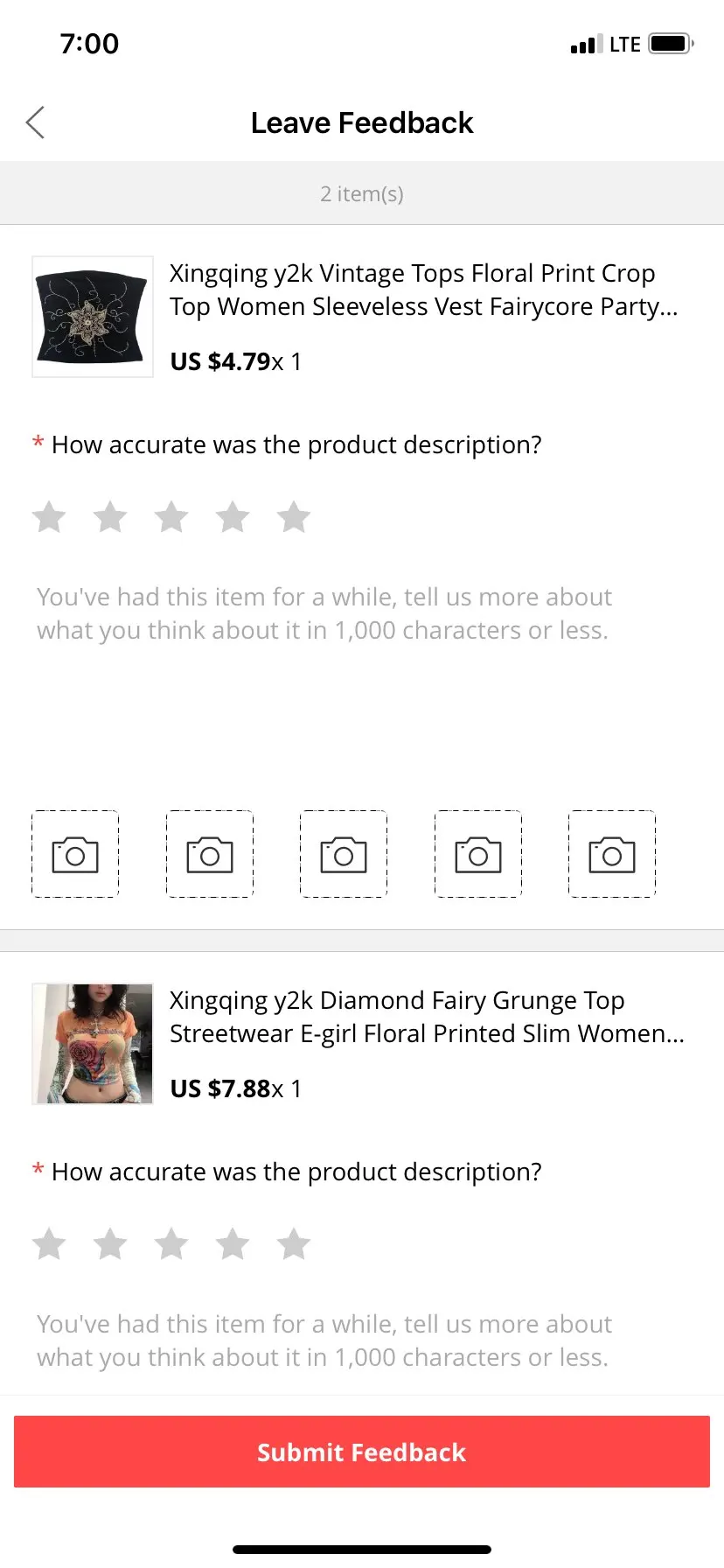
Task: Go back from Leave Feedback
Action: click(36, 123)
